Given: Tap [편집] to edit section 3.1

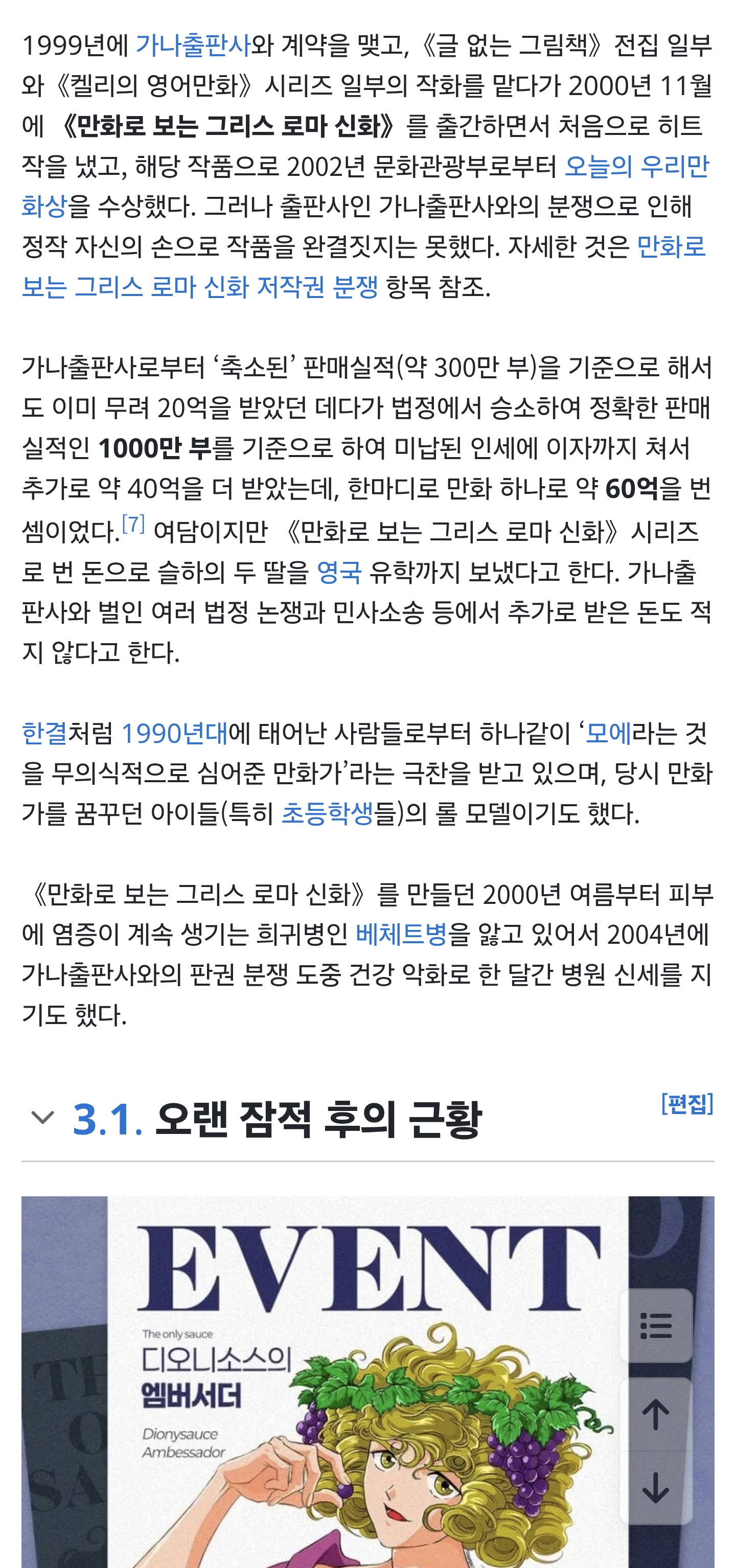Looking at the screenshot, I should point(687,1104).
